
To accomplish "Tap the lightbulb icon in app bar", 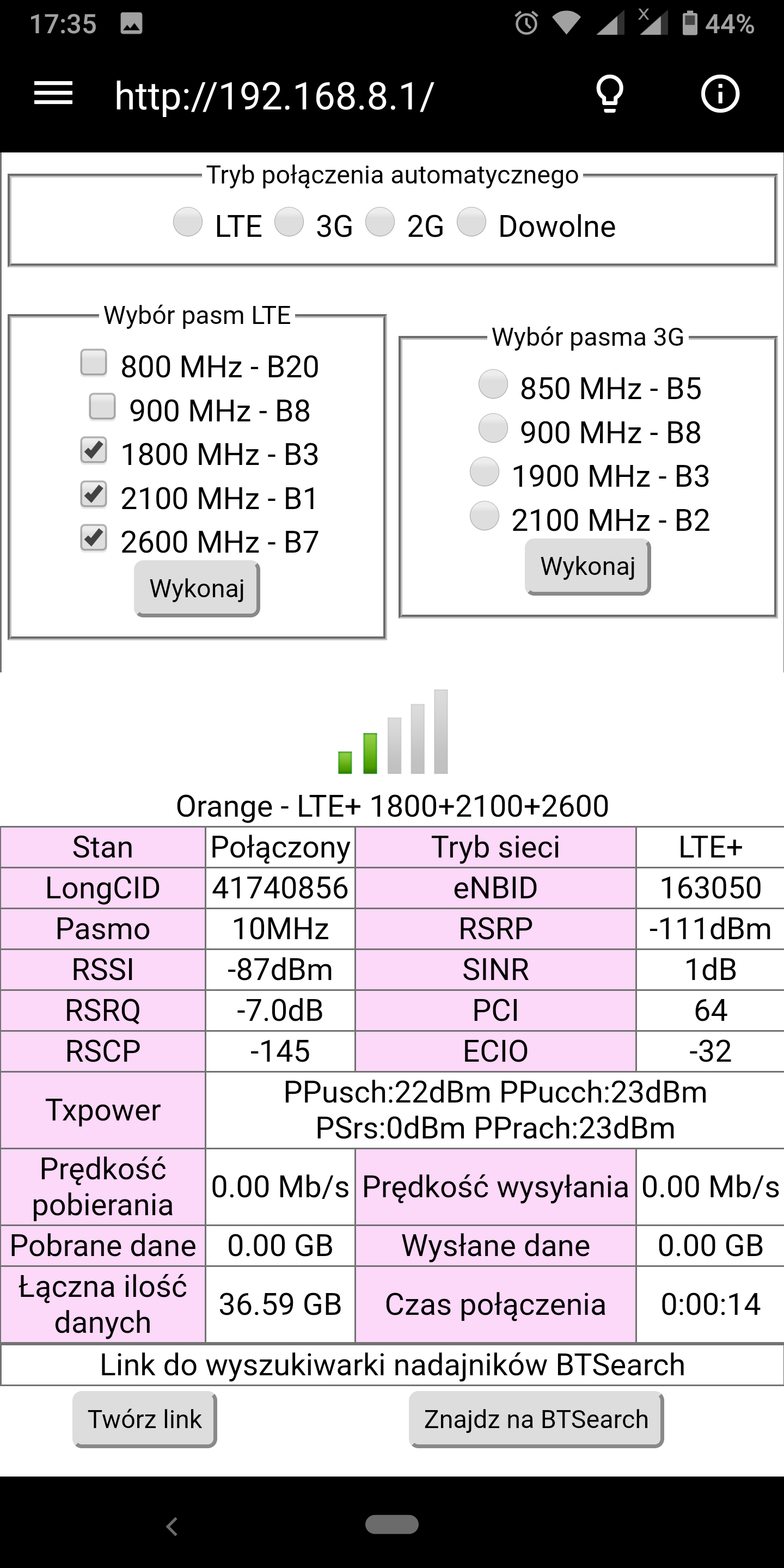I will 609,94.
